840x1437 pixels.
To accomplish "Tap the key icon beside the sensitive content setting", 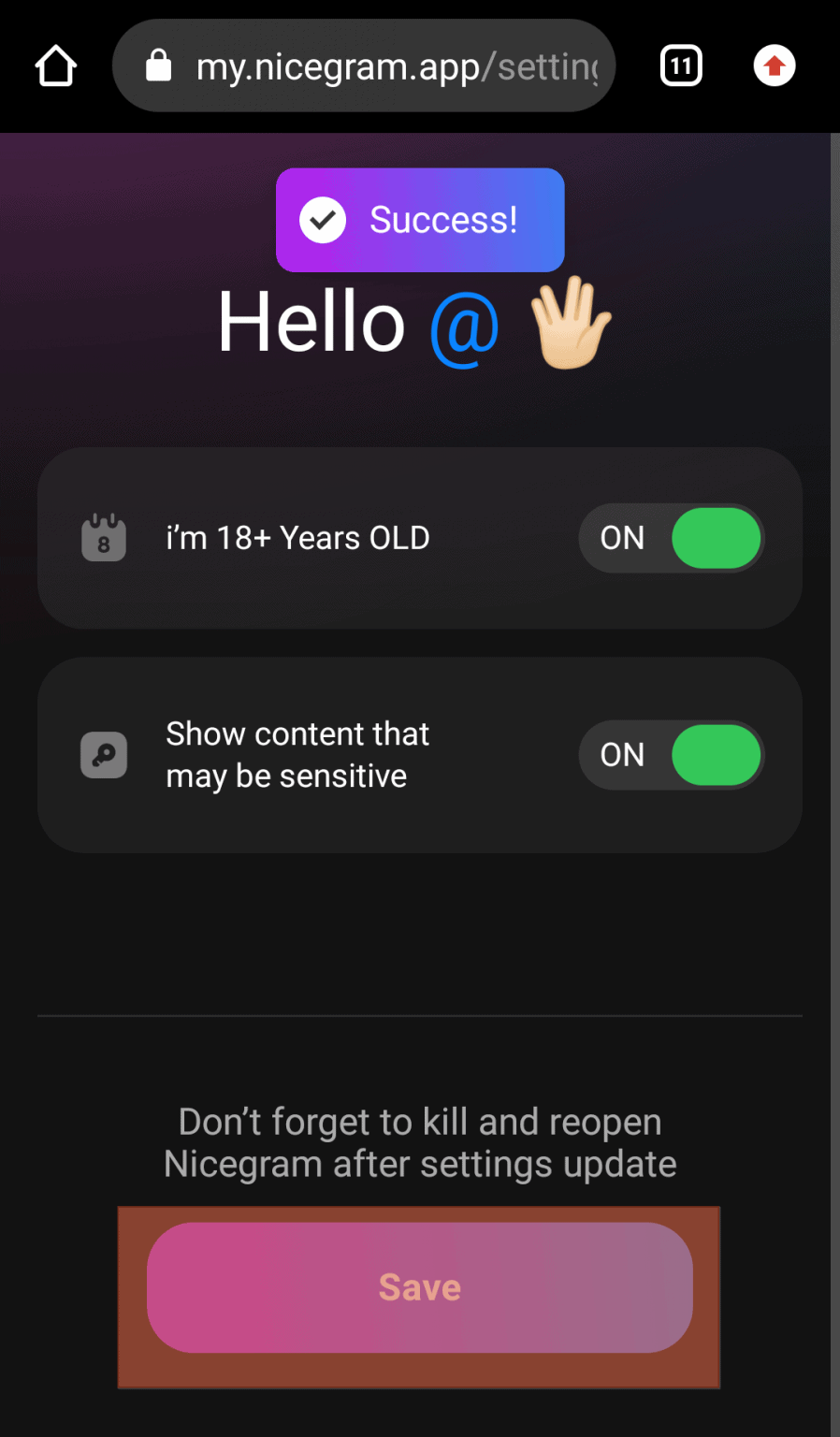I will pos(103,755).
